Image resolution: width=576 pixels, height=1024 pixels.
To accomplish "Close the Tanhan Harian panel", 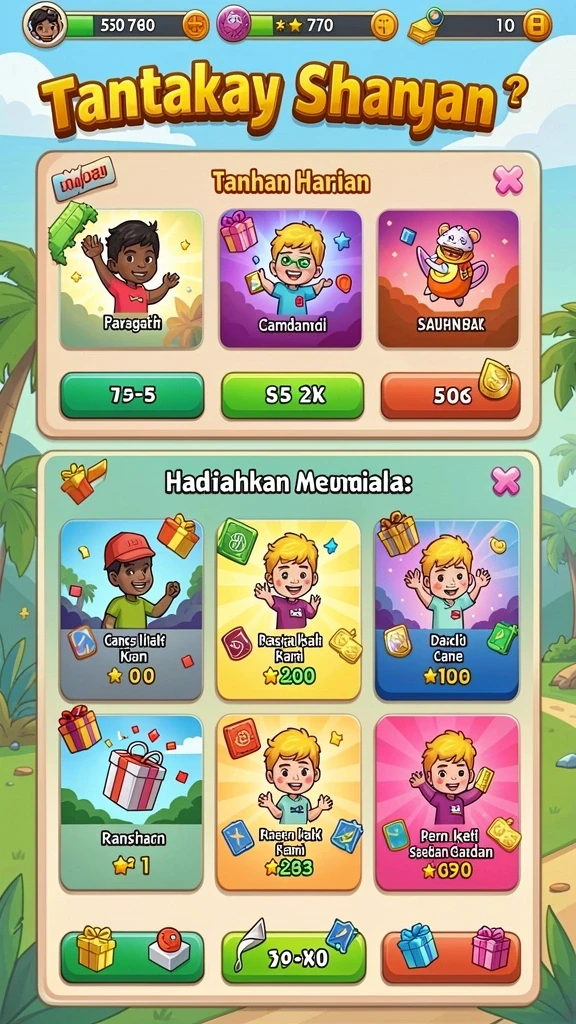I will [508, 180].
